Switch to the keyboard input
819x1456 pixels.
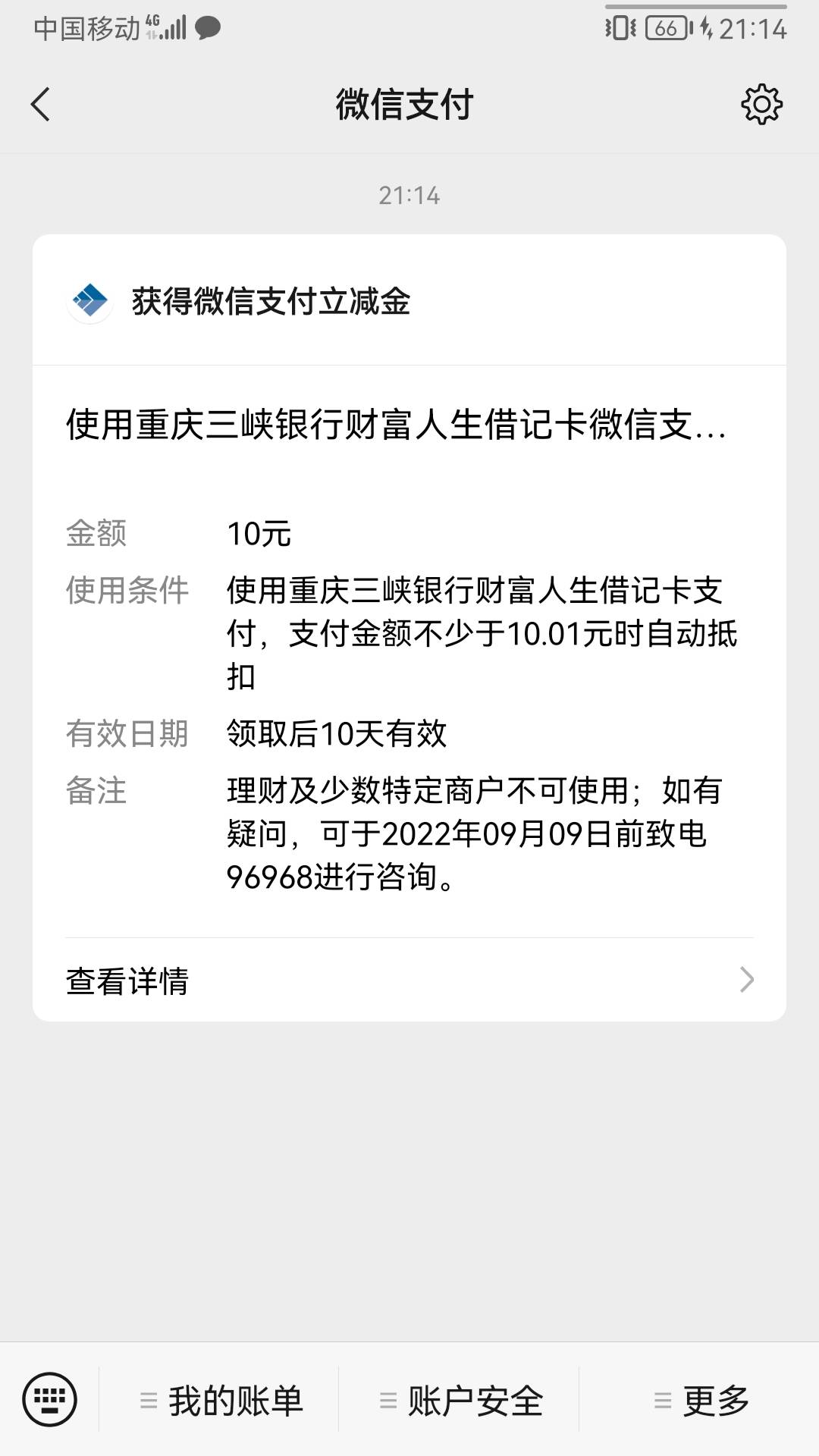[x=50, y=1399]
